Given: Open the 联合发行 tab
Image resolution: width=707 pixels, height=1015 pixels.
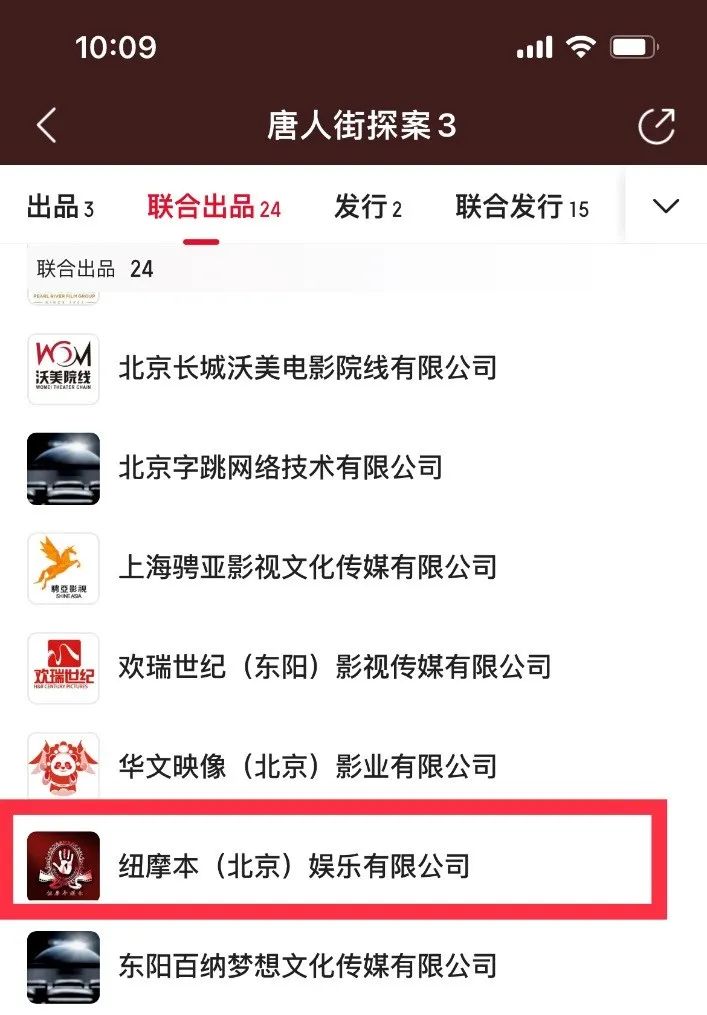Looking at the screenshot, I should point(522,207).
